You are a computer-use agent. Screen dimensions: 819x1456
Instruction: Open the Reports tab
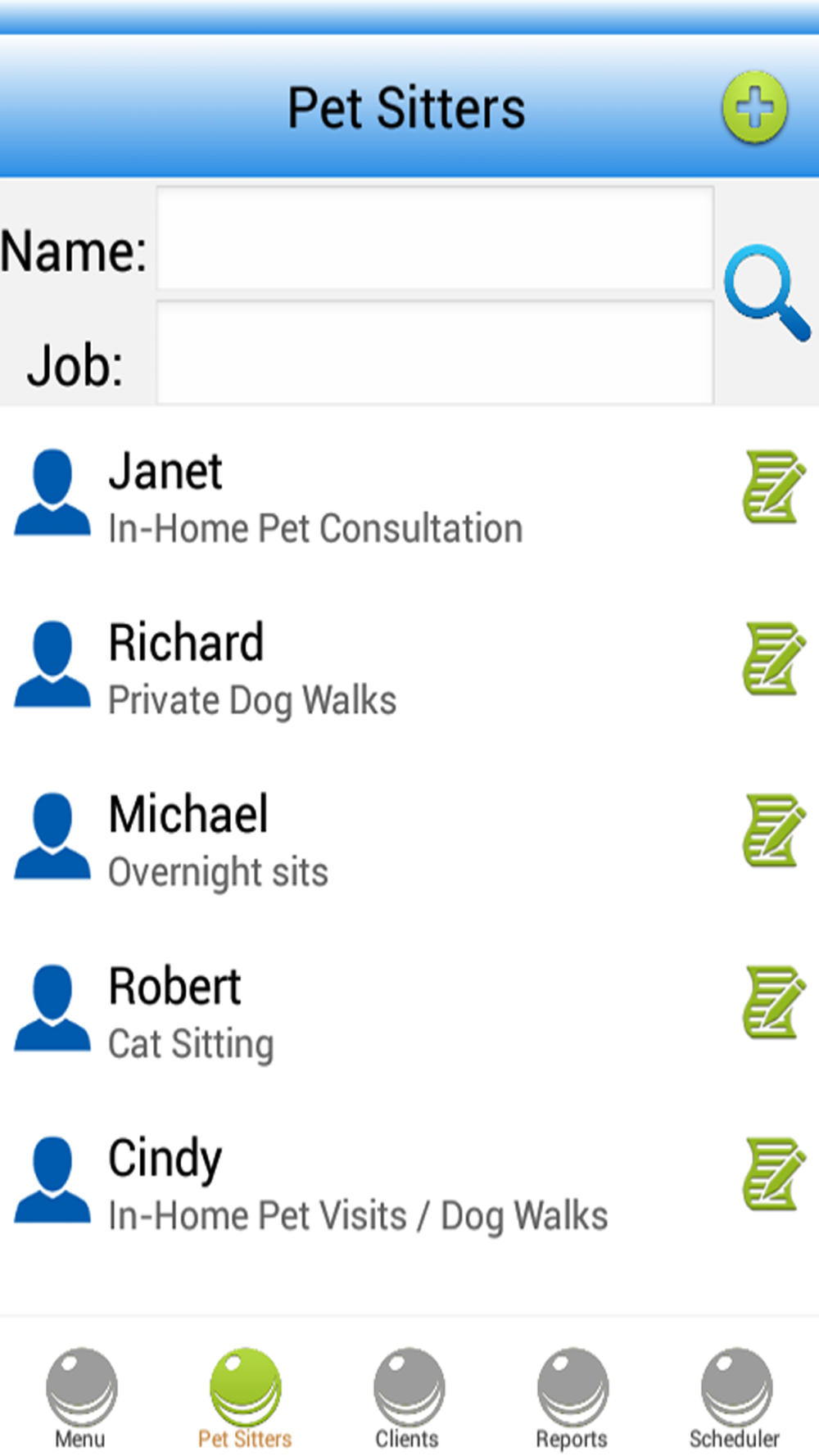pyautogui.click(x=572, y=1399)
